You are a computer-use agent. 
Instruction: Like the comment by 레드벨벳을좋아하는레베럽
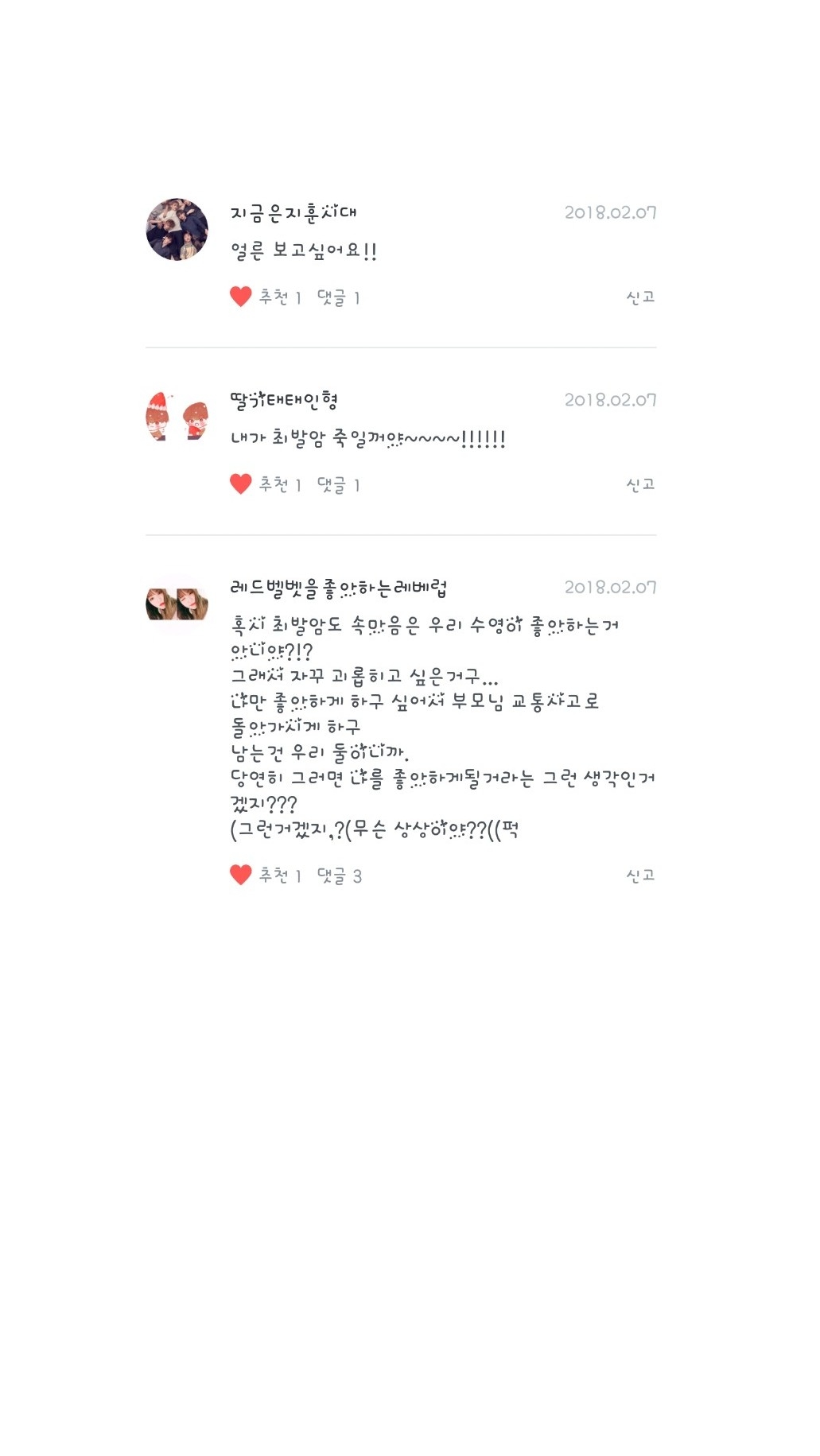pos(241,875)
